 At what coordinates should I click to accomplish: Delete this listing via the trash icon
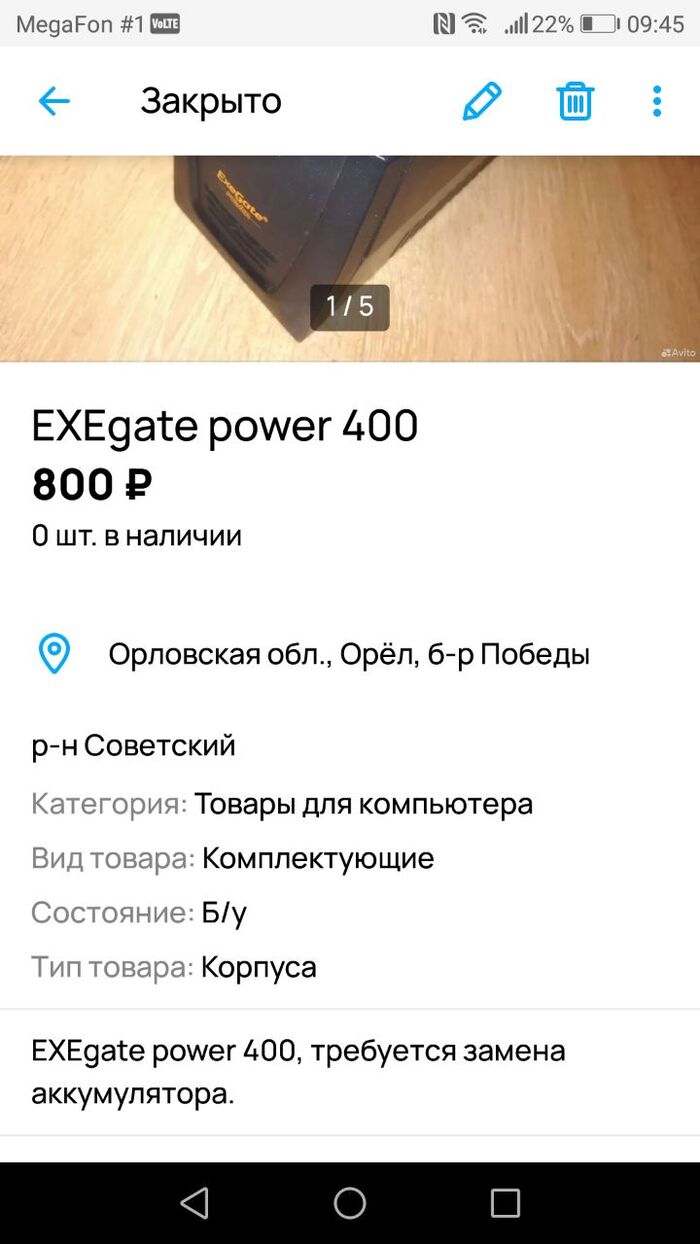tap(575, 101)
